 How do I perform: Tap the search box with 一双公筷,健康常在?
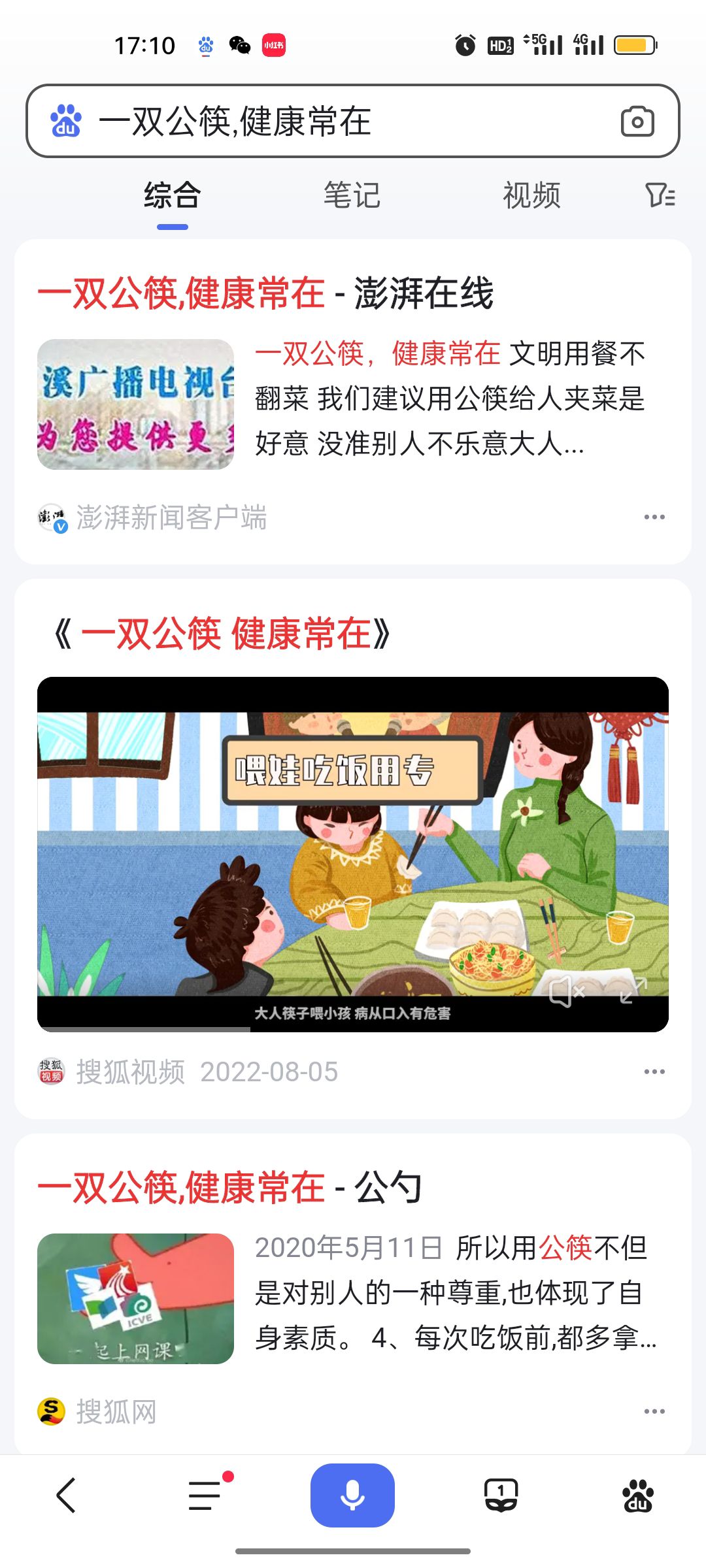point(340,122)
